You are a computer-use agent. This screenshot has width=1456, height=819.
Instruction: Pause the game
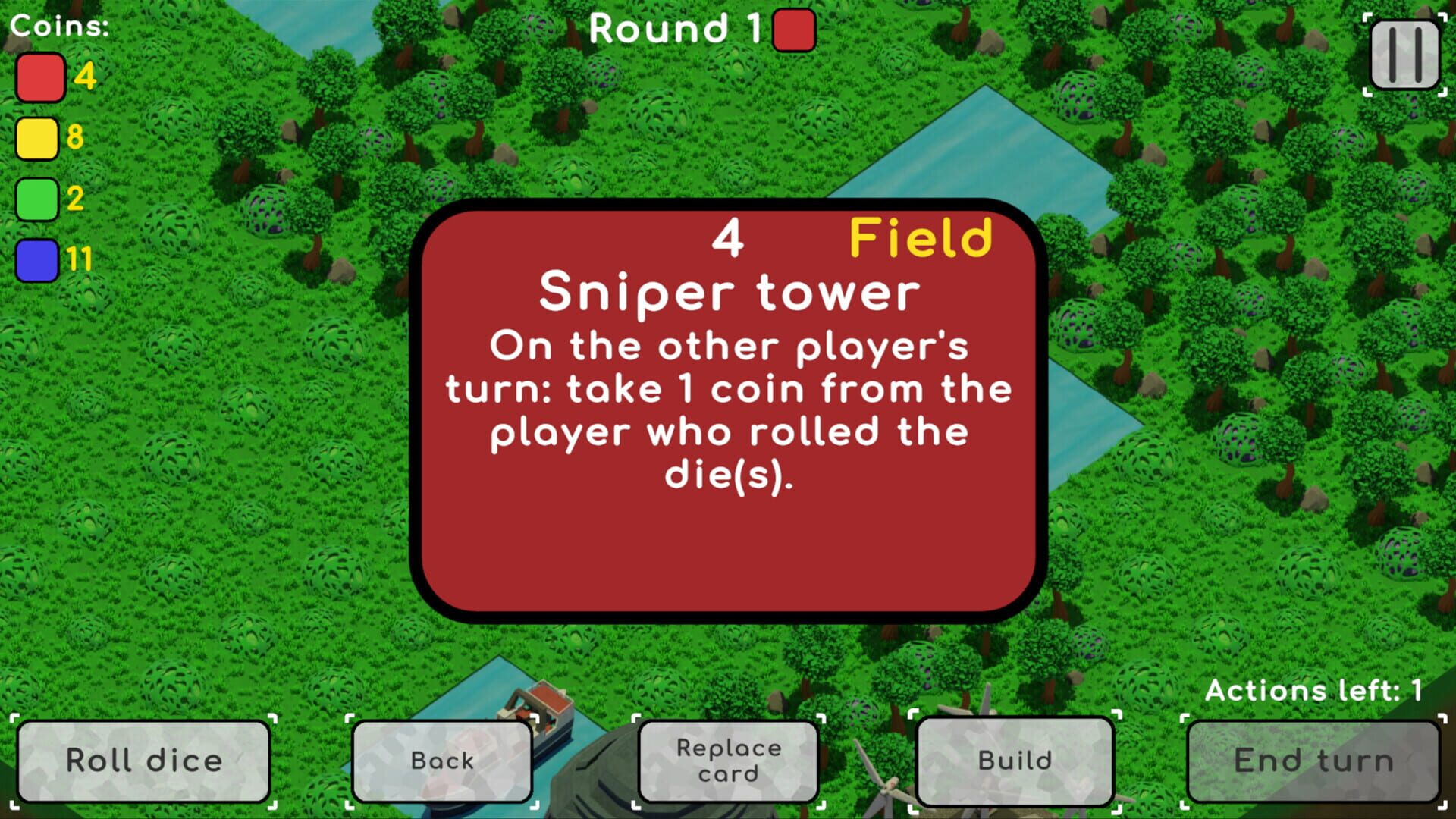1405,55
